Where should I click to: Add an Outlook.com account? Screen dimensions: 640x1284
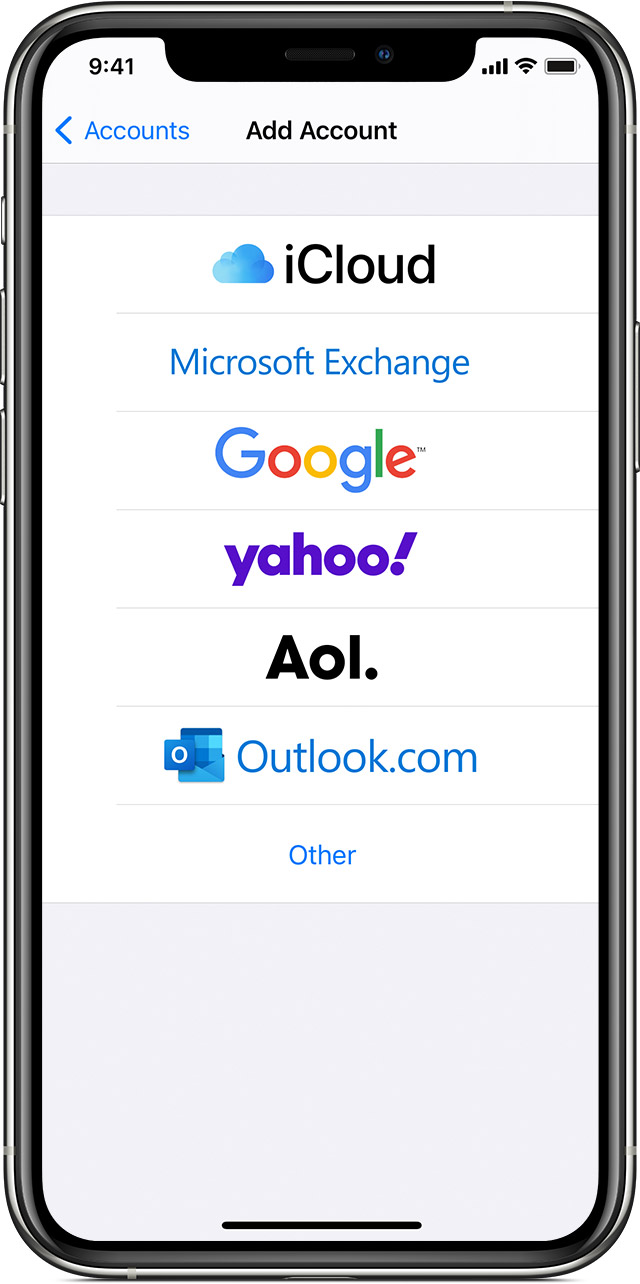[320, 756]
